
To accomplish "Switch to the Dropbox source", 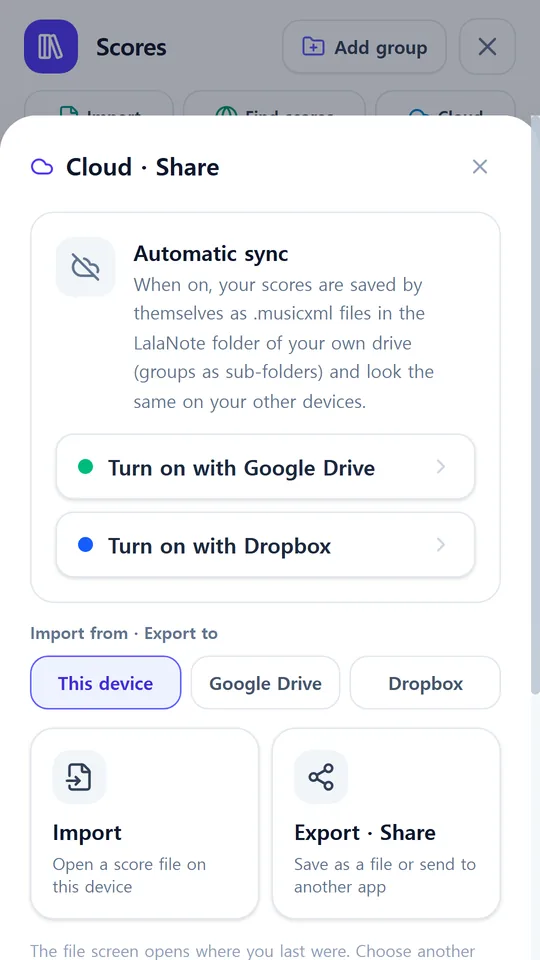I will tap(425, 683).
